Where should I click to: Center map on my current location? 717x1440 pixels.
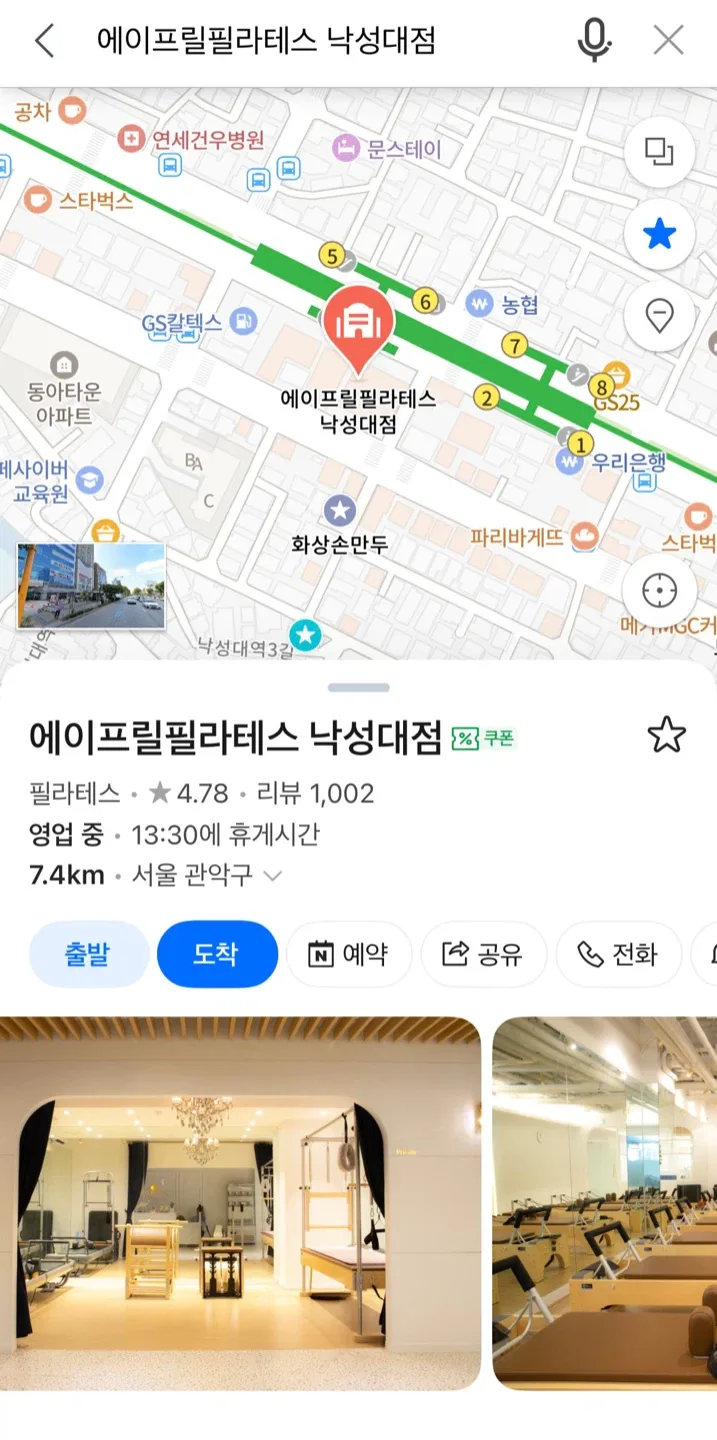coord(659,591)
